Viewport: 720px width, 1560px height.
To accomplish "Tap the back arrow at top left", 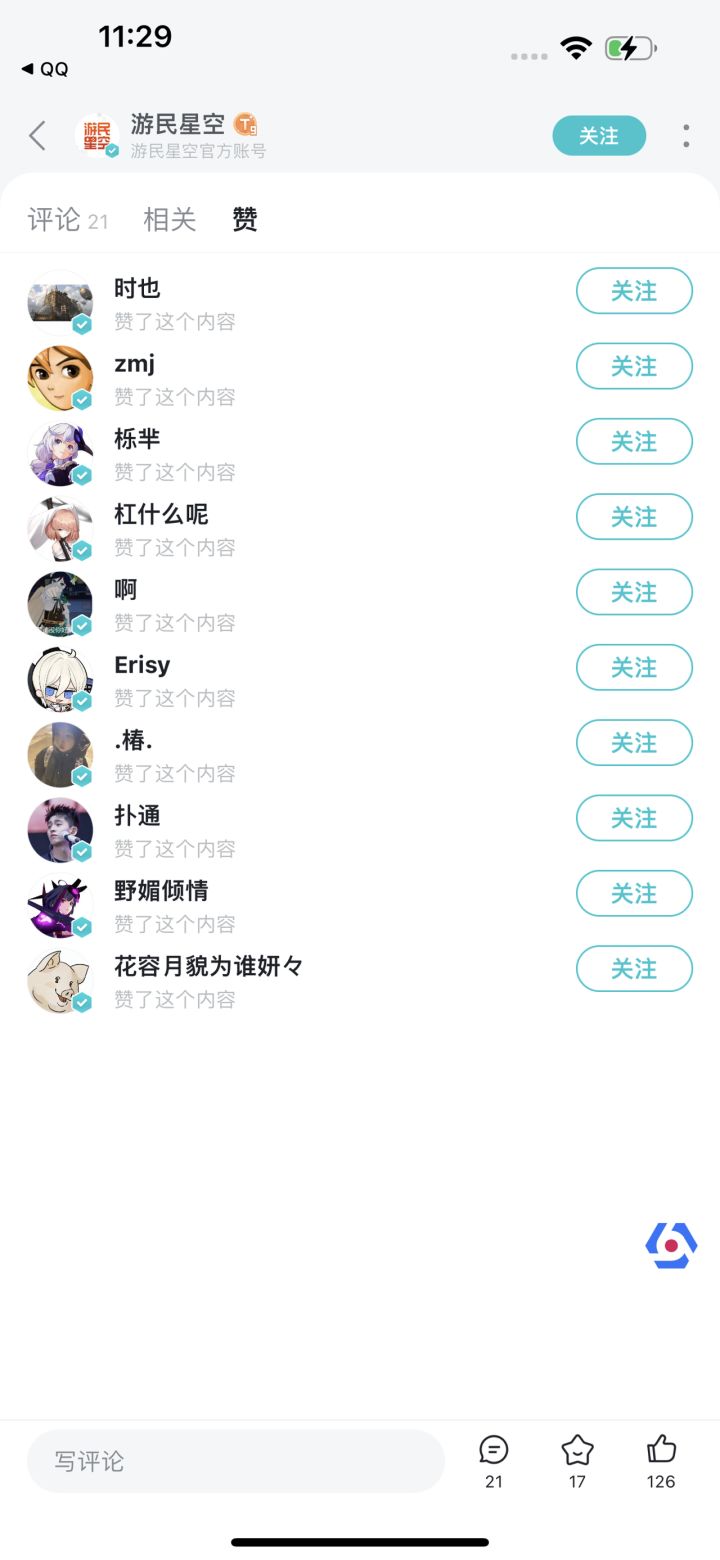I will point(37,135).
